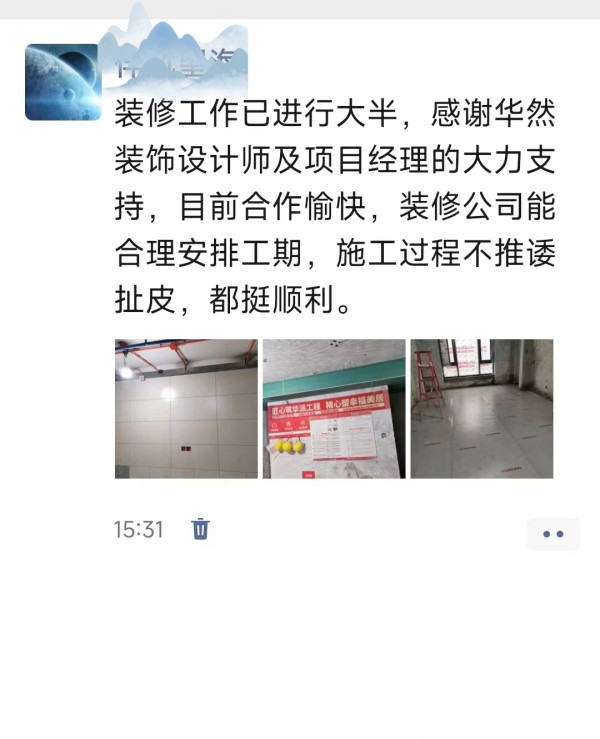View the tiled wall photo

coord(186,409)
